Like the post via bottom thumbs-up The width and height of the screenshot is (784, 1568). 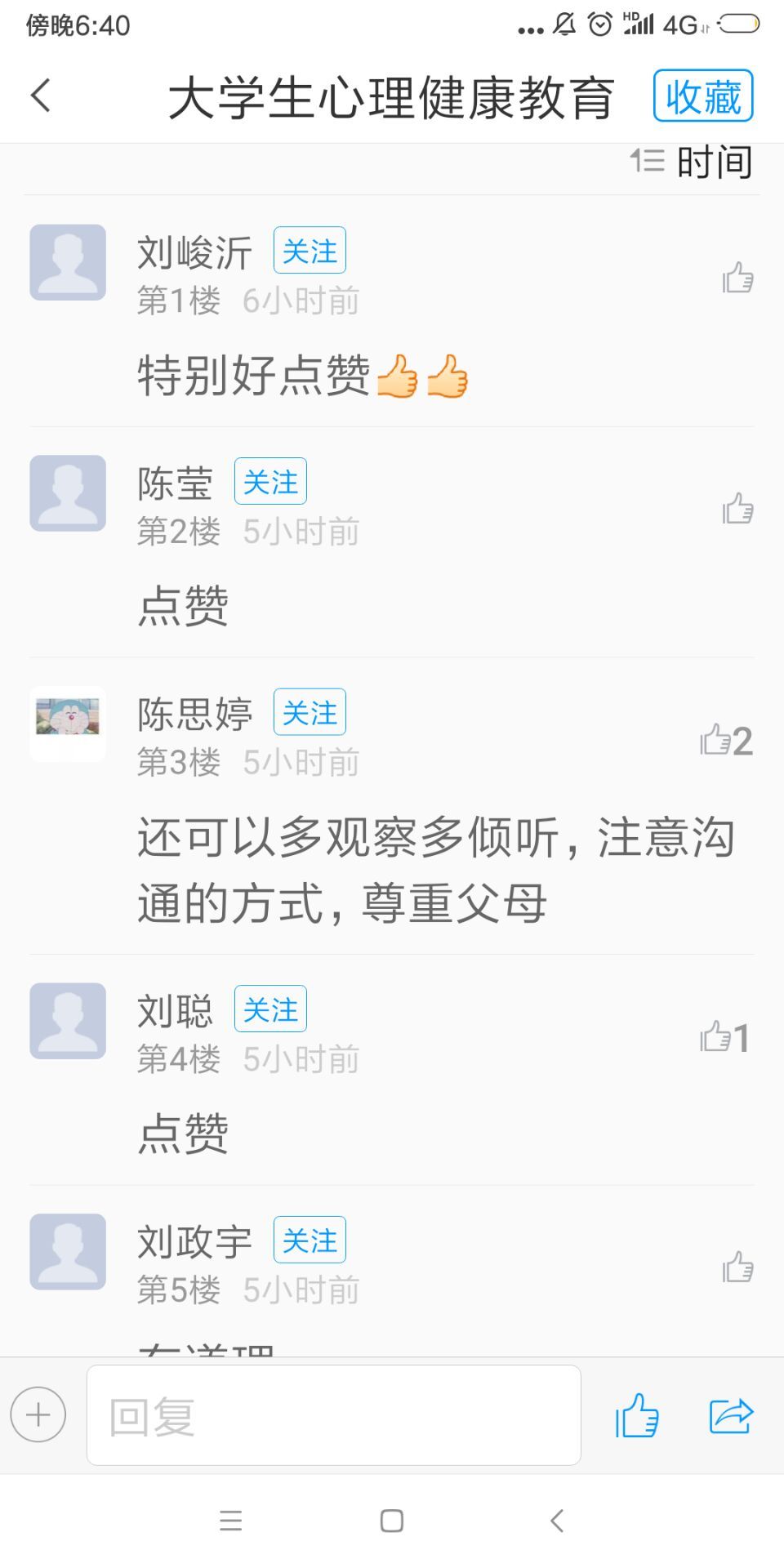point(636,1415)
